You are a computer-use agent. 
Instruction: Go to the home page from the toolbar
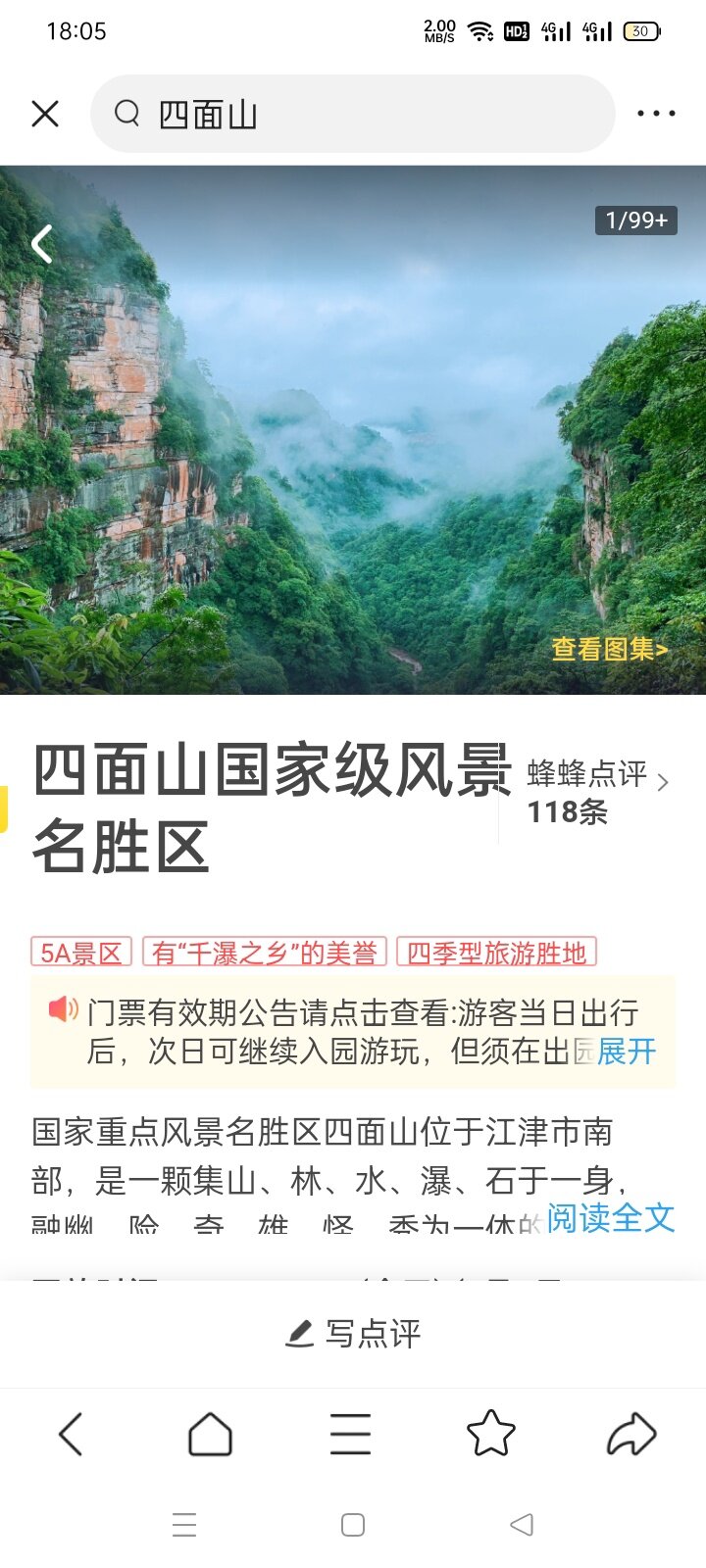tap(210, 1435)
